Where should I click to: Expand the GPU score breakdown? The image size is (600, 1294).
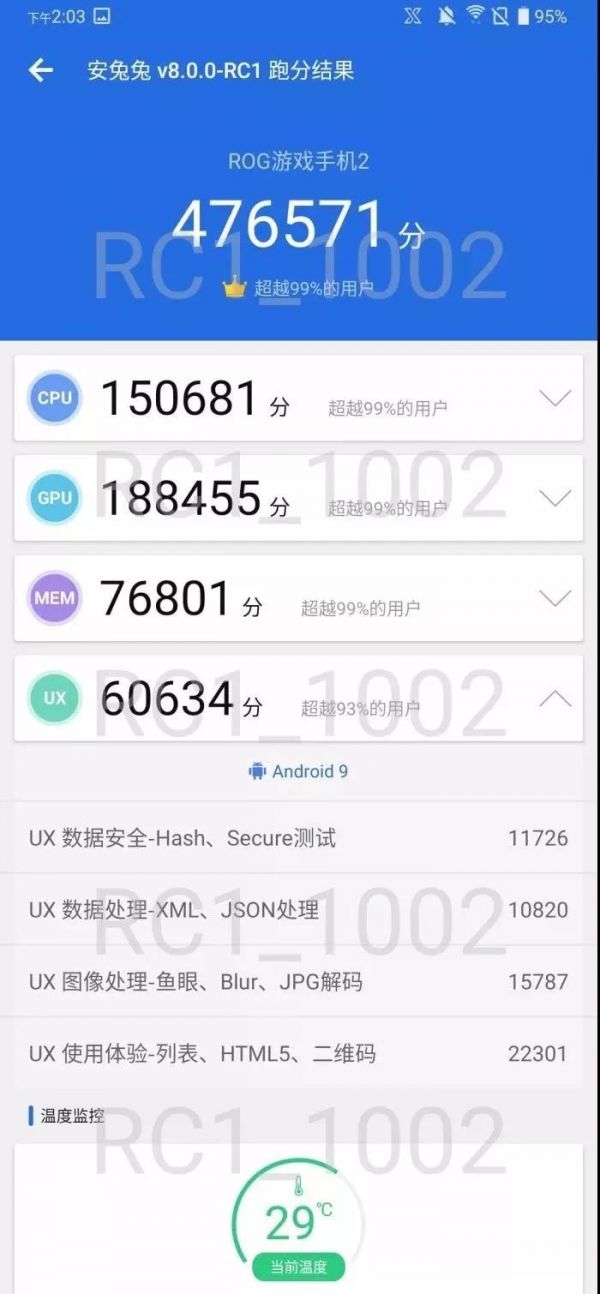(555, 498)
